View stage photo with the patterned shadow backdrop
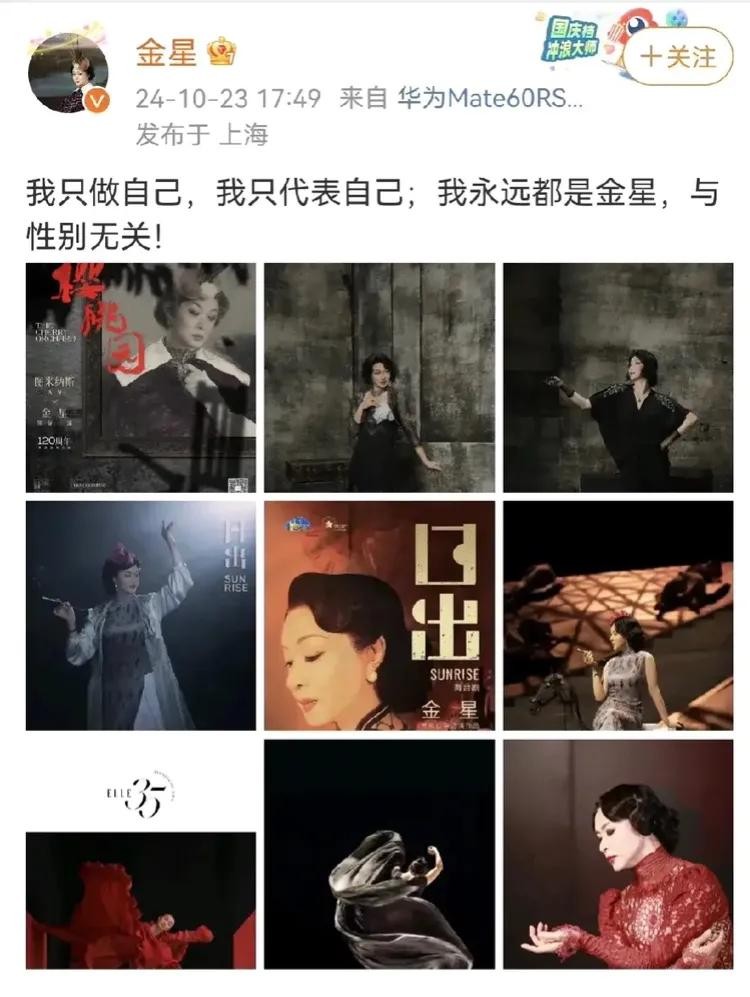Image resolution: width=750 pixels, height=997 pixels. (618, 616)
